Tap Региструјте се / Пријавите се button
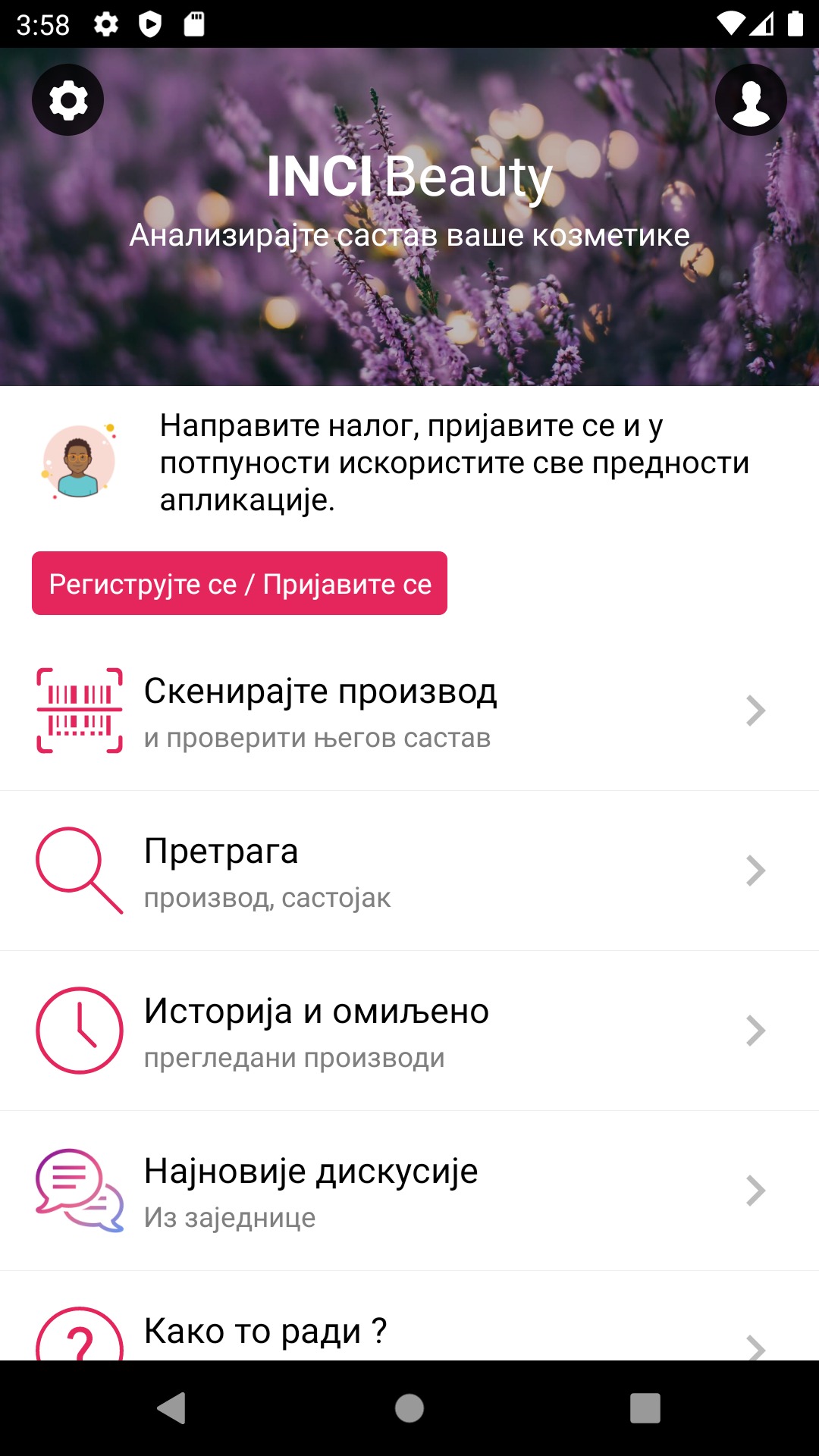The image size is (819, 1456). (240, 583)
